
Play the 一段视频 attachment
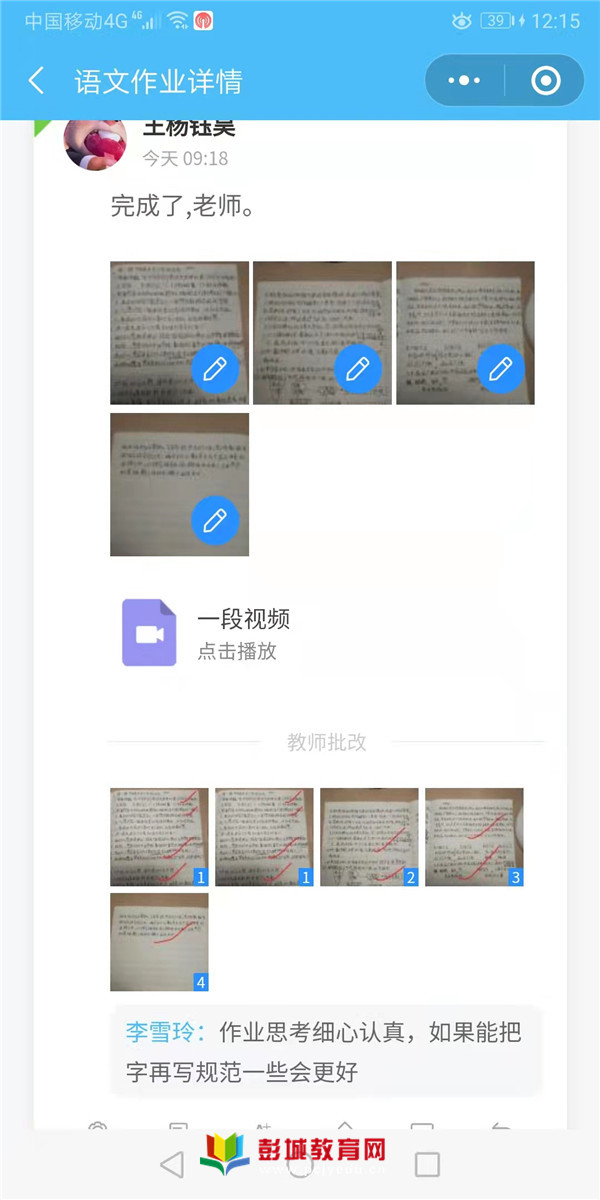(150, 633)
